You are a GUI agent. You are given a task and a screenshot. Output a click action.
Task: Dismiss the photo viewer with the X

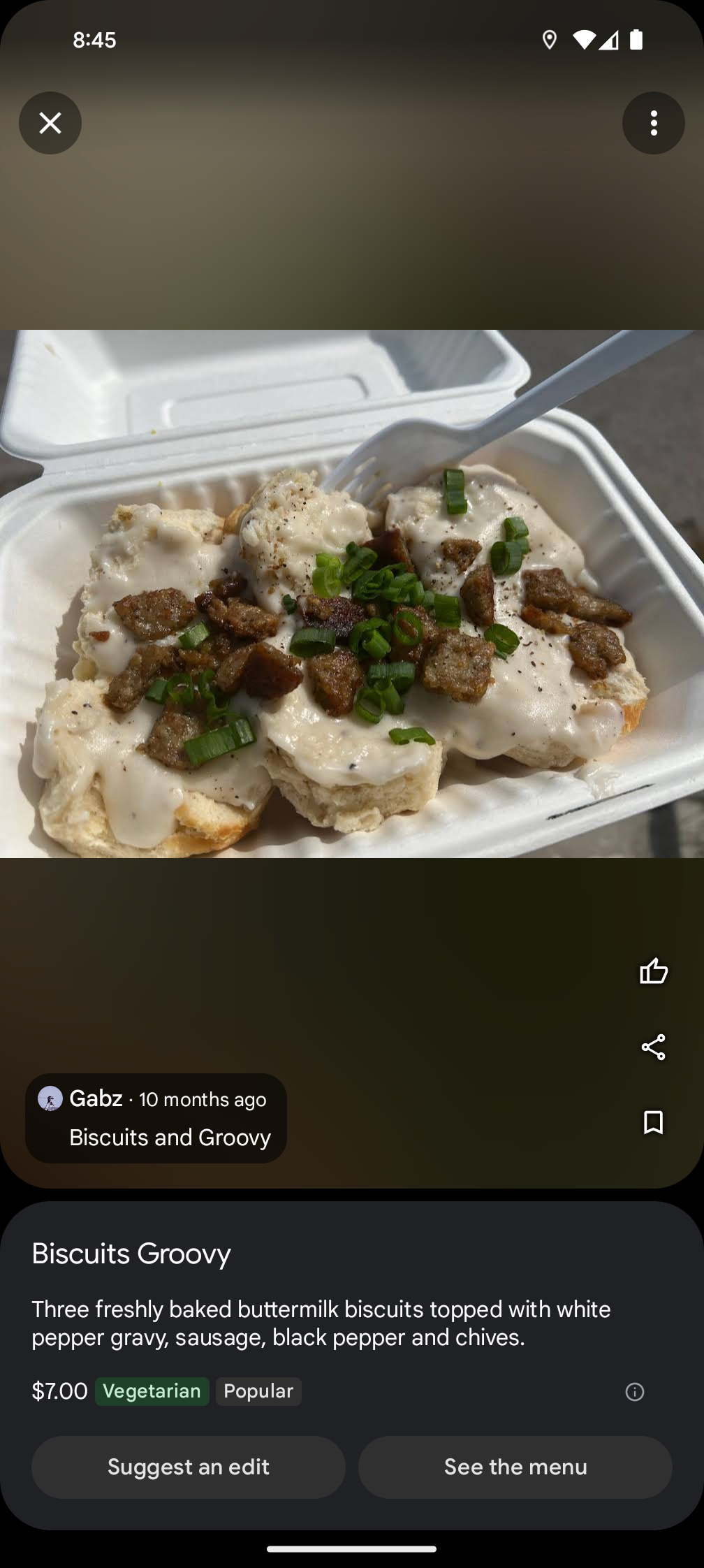point(50,123)
